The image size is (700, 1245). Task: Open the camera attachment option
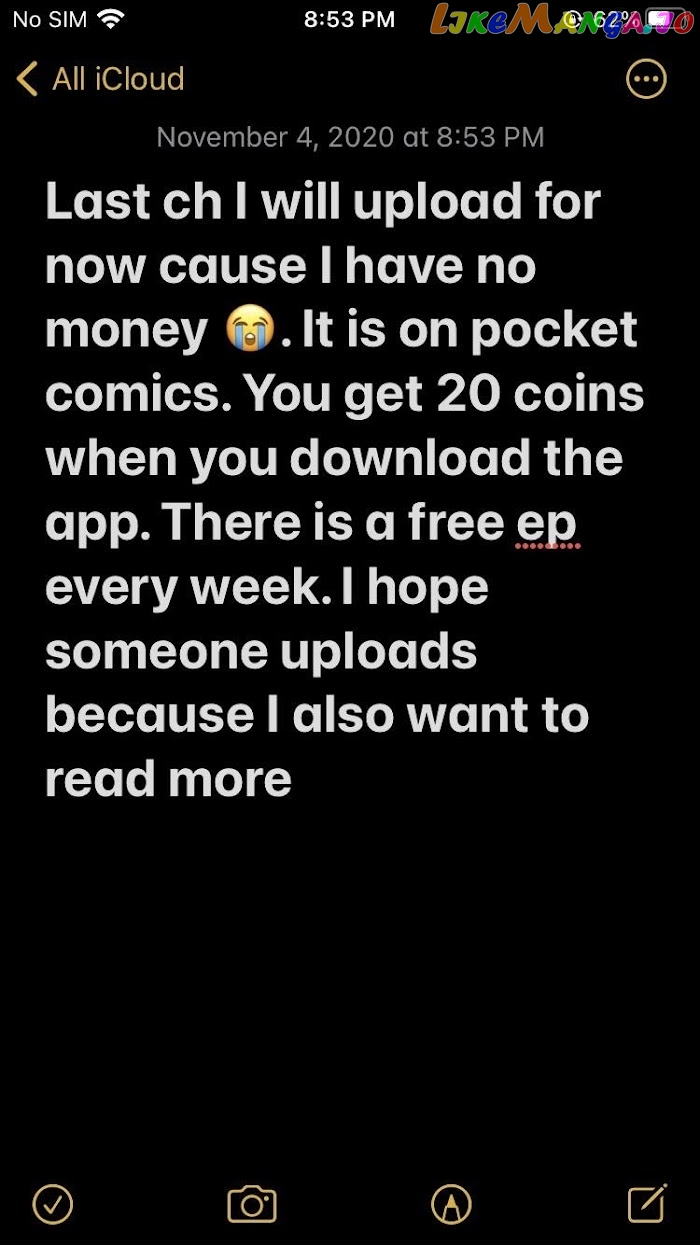(251, 1204)
